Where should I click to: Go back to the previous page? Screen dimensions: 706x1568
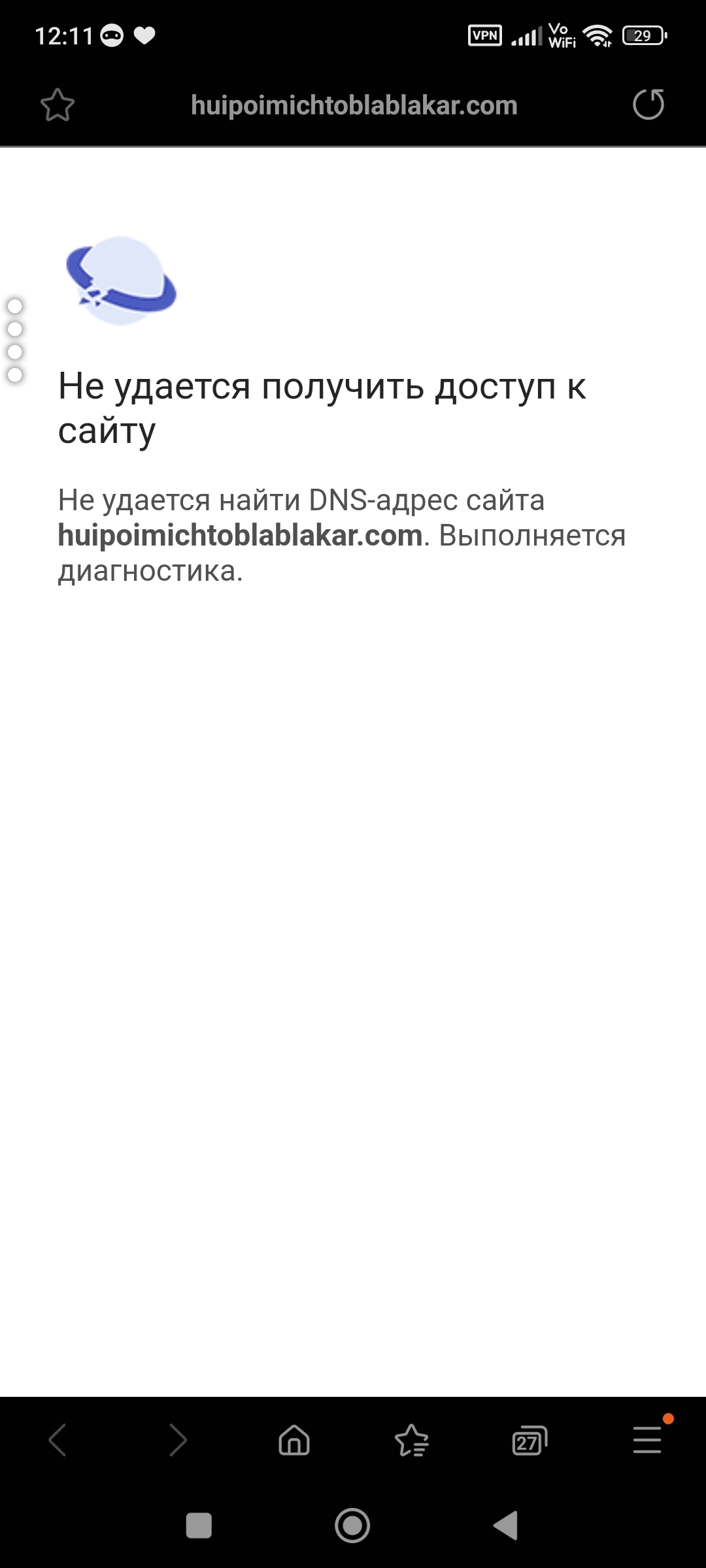(58, 1441)
